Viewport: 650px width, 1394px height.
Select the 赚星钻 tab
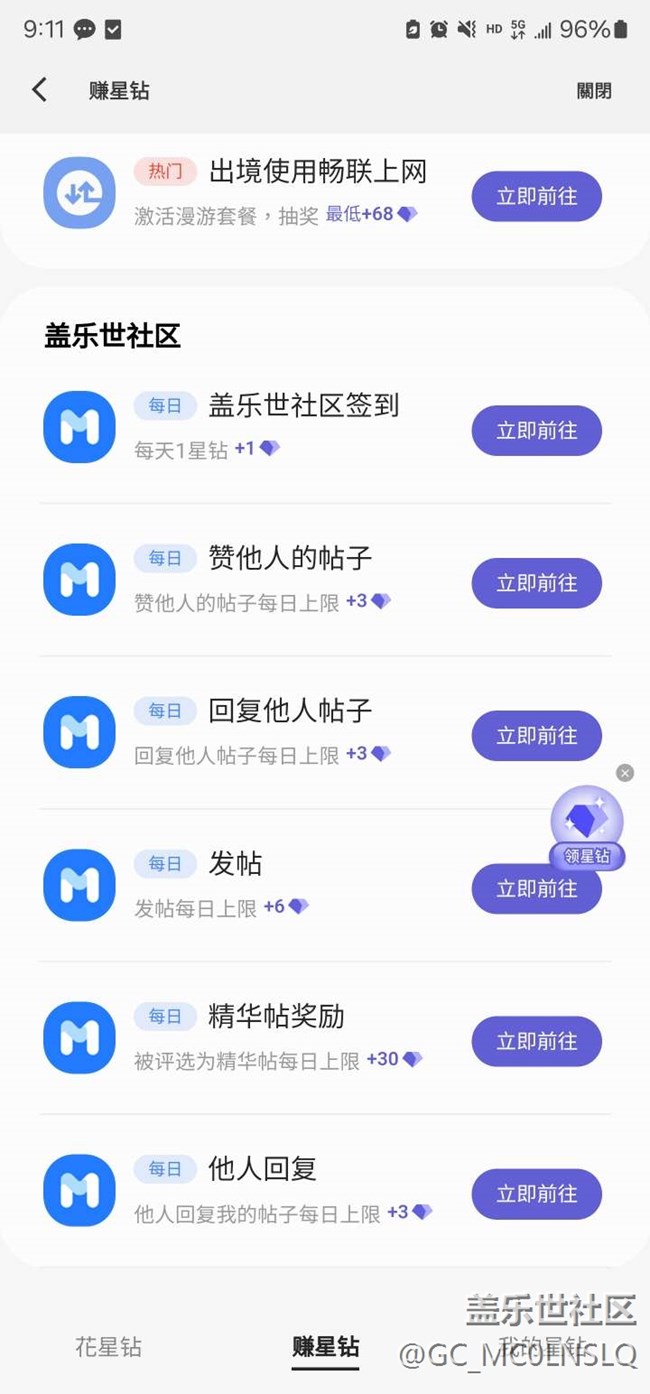[325, 1346]
